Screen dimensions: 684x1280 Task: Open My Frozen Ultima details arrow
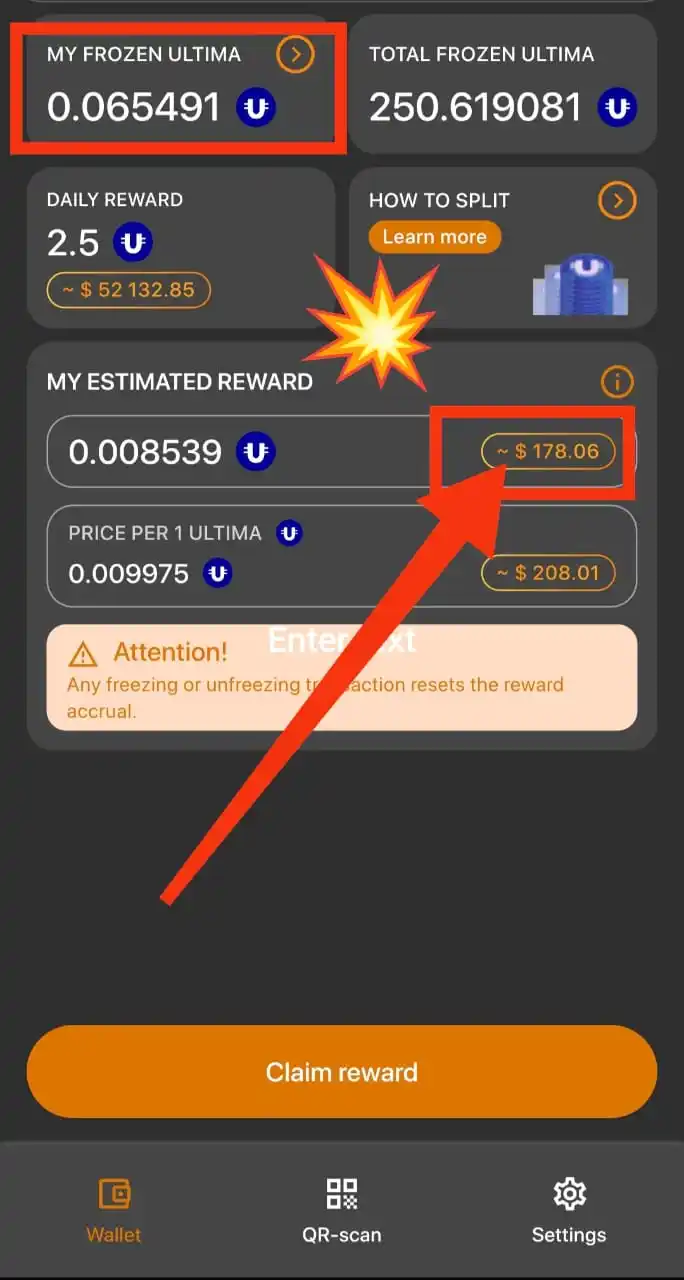295,54
